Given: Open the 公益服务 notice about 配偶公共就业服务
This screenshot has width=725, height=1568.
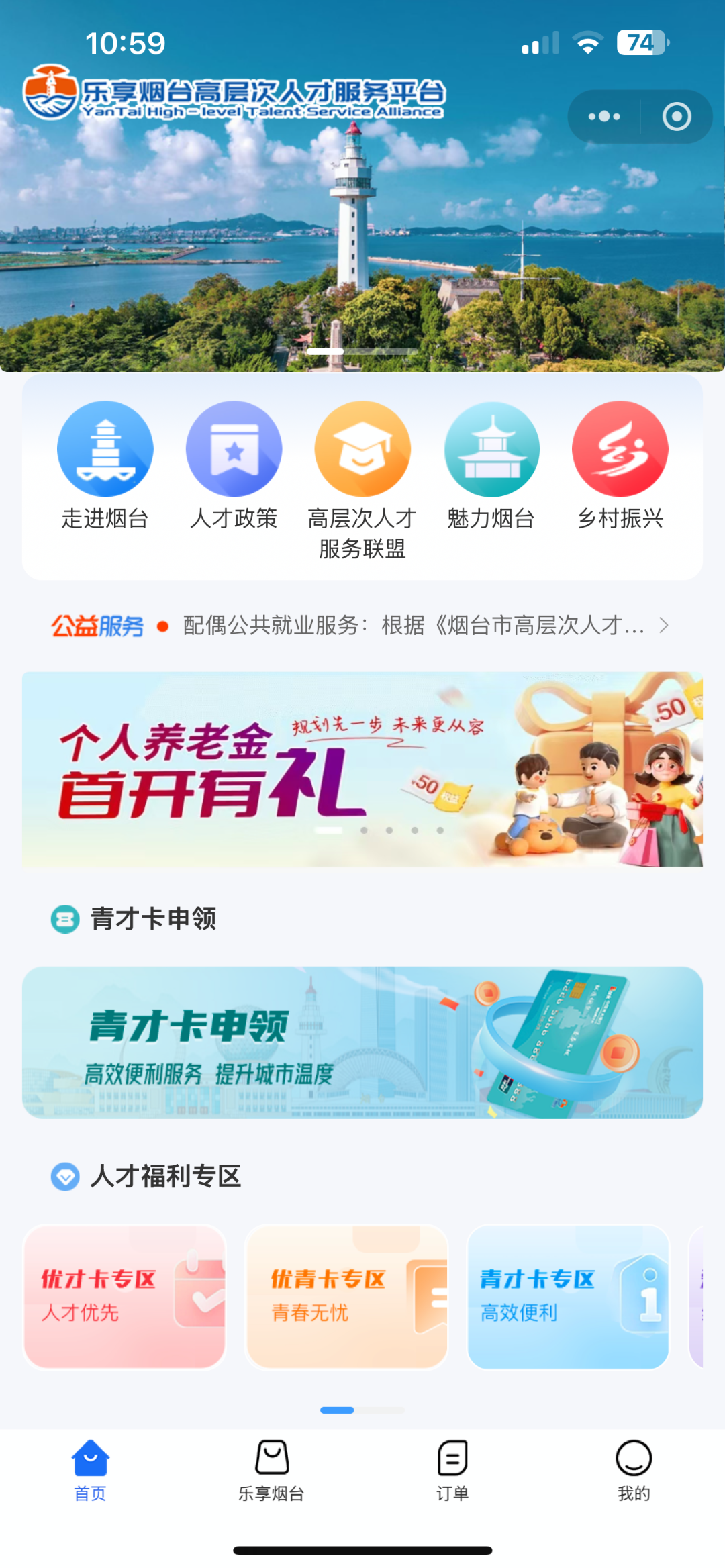Looking at the screenshot, I should tap(413, 626).
